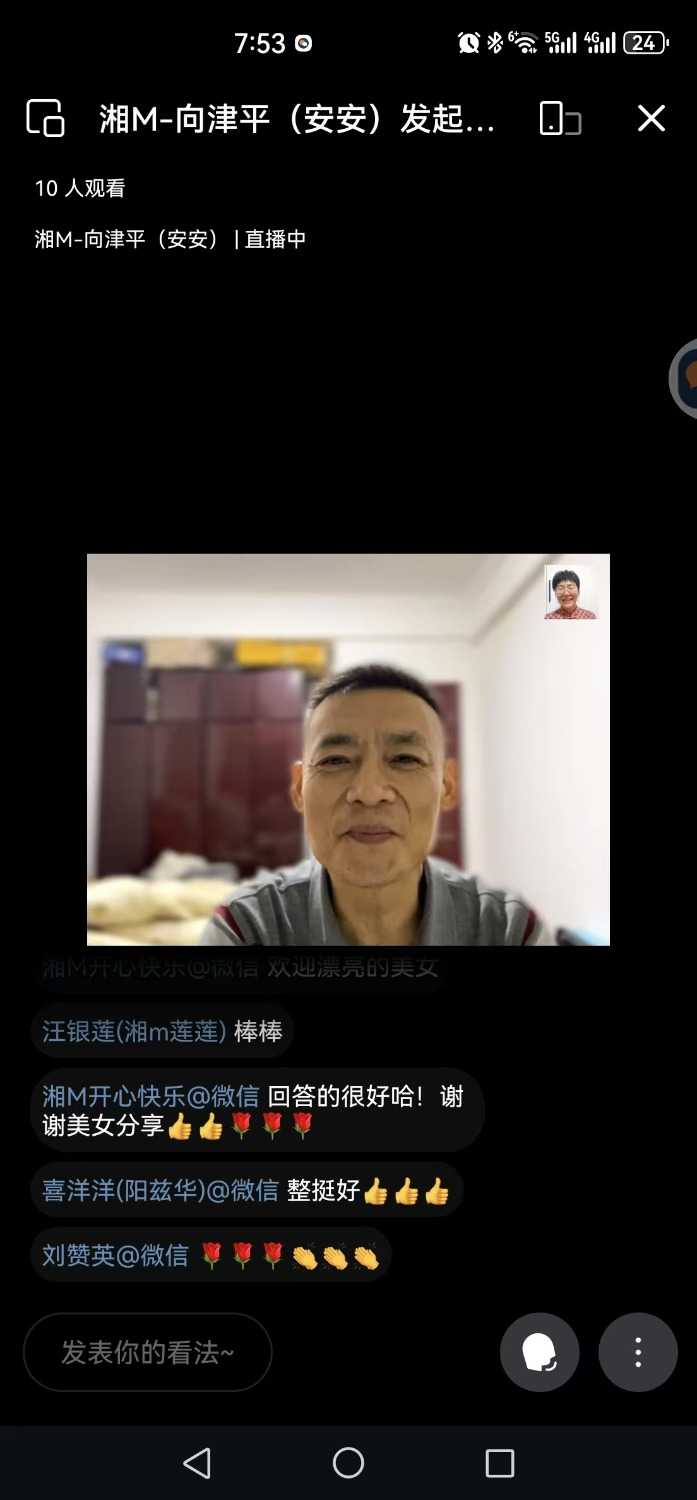Open the small presenter thumbnail in the video
Image resolution: width=697 pixels, height=1500 pixels.
tap(571, 592)
